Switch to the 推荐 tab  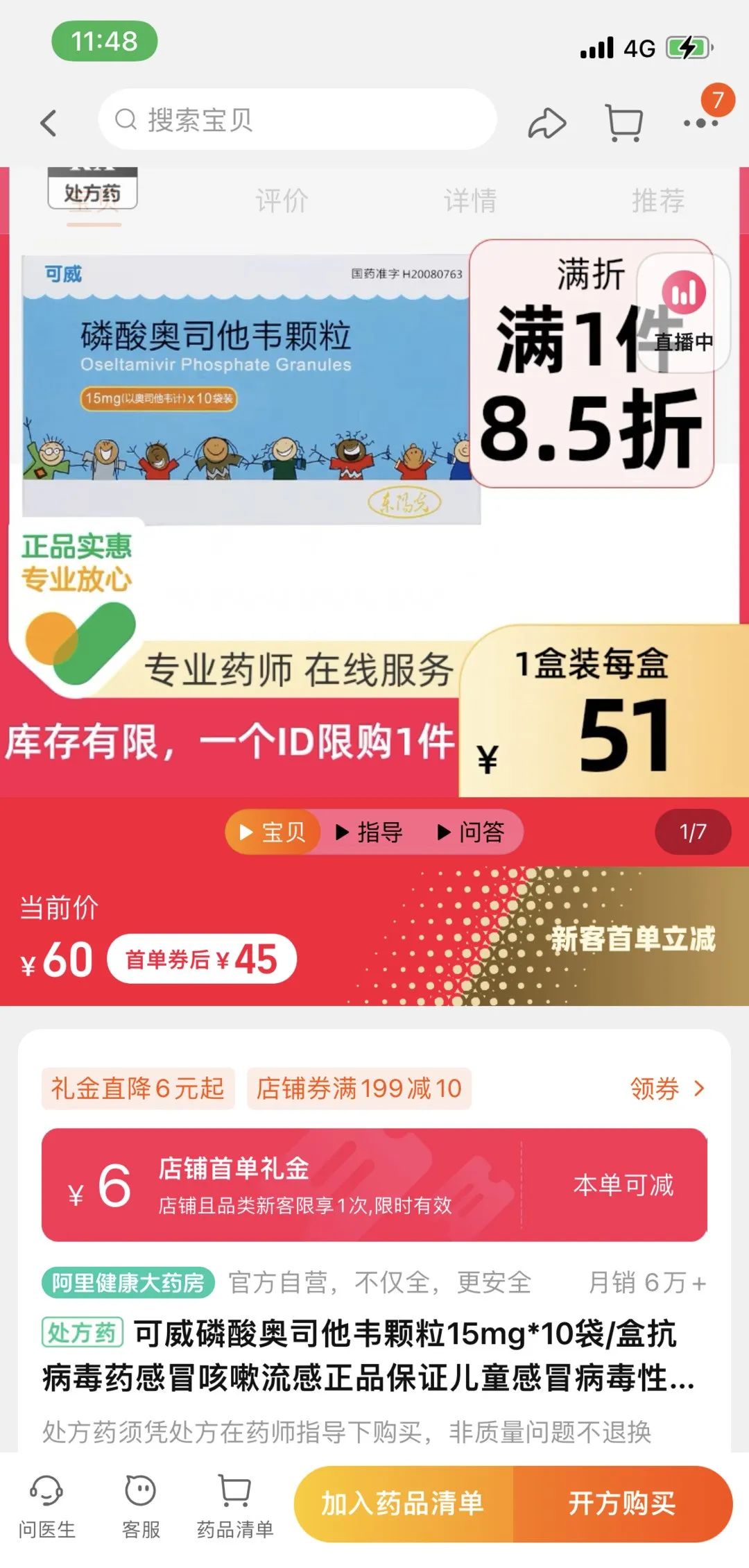657,201
